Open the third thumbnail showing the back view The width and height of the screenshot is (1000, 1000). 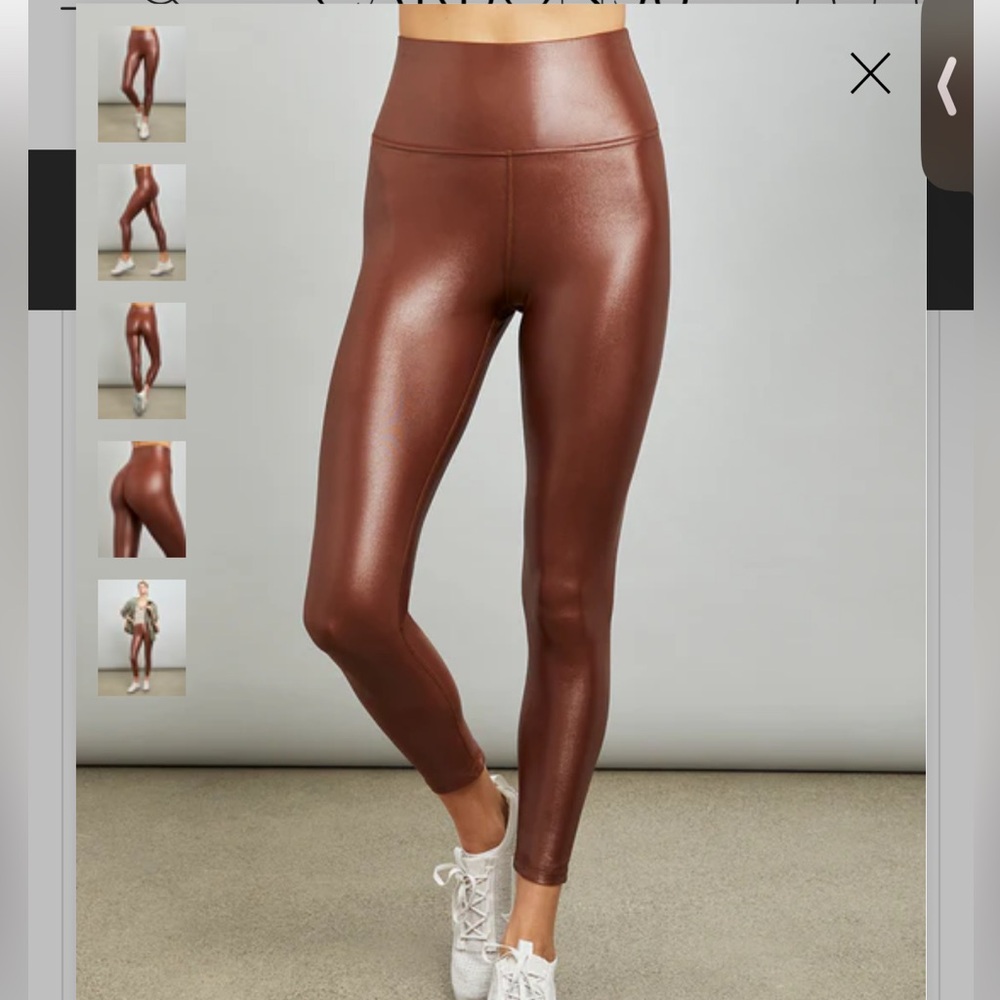142,361
